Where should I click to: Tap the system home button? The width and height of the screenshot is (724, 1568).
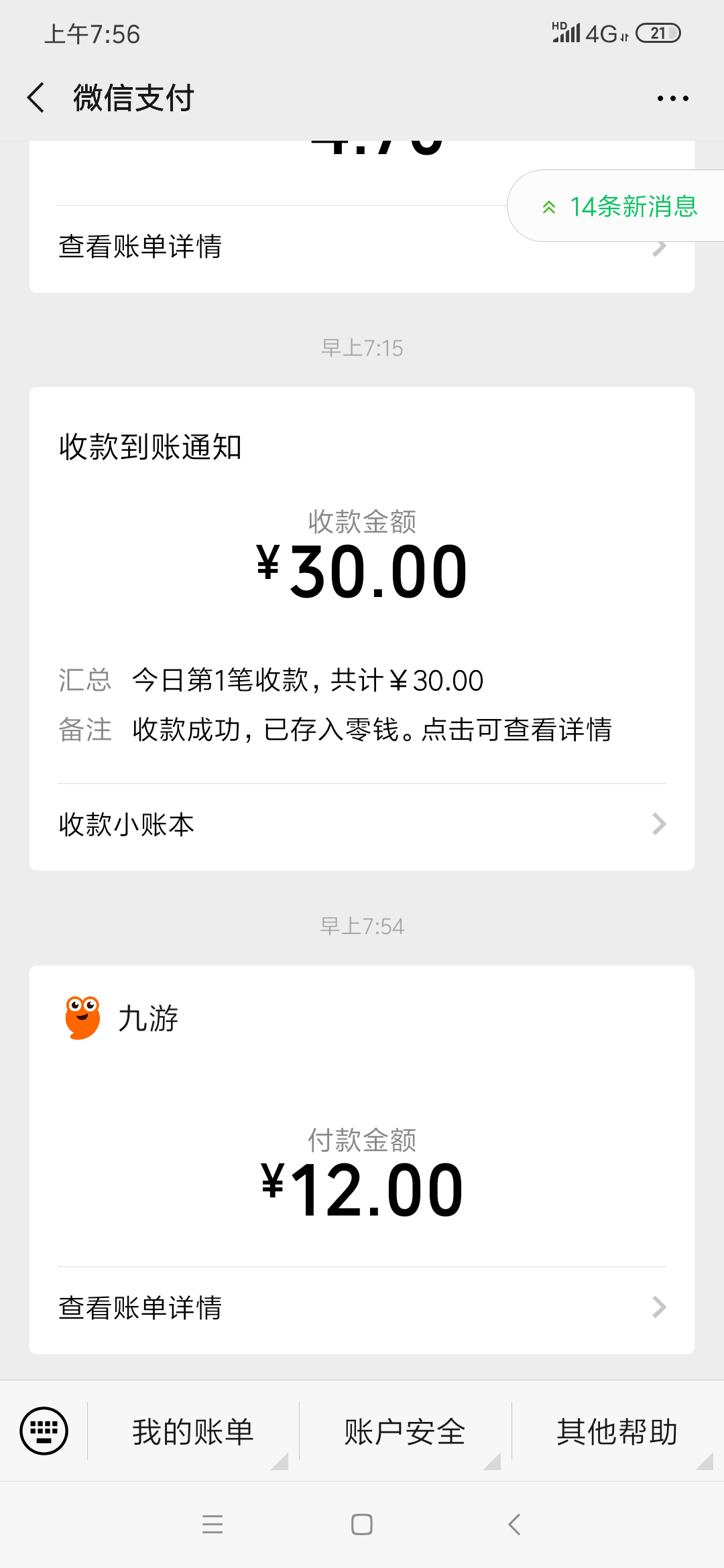pos(362,1524)
